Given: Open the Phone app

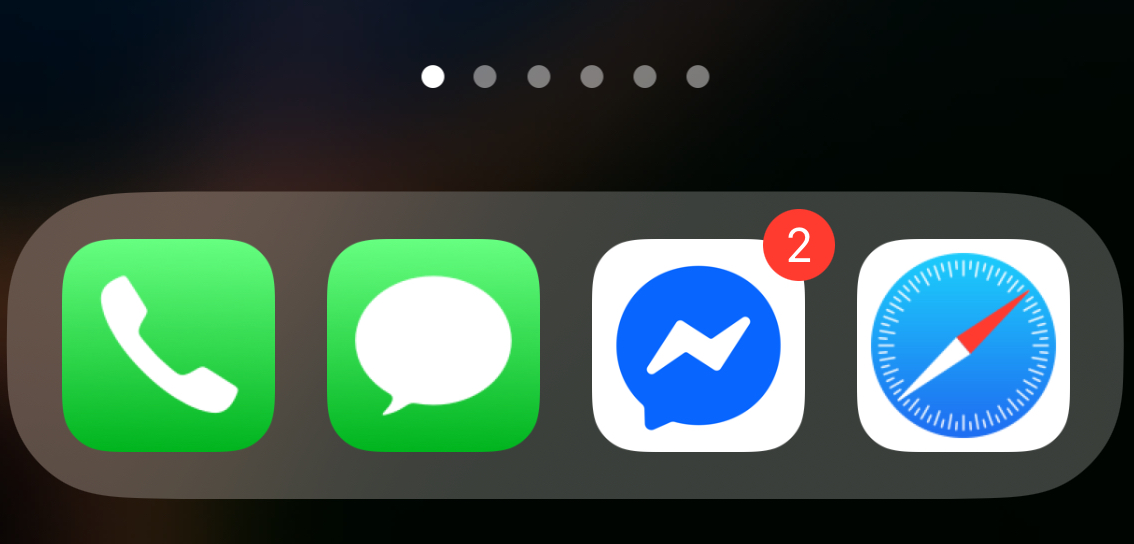Looking at the screenshot, I should click(168, 345).
